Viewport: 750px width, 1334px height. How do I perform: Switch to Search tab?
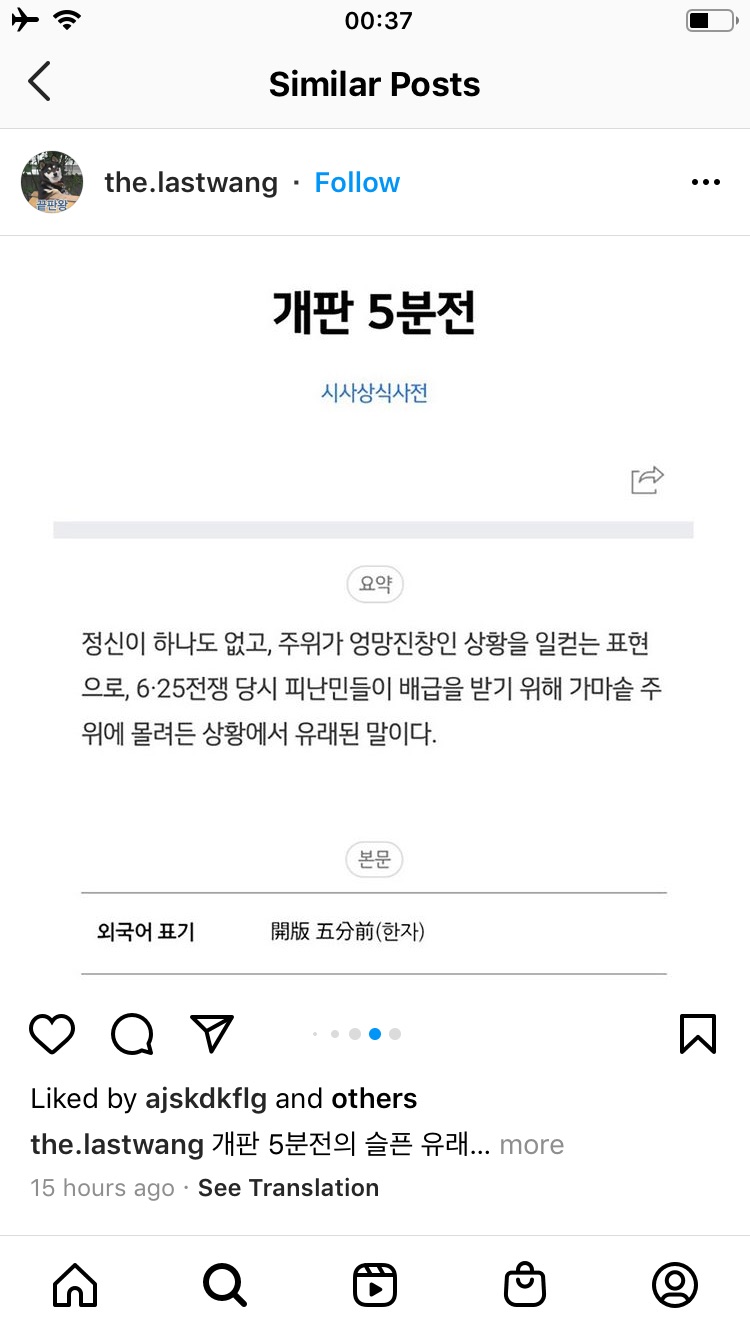[225, 1285]
